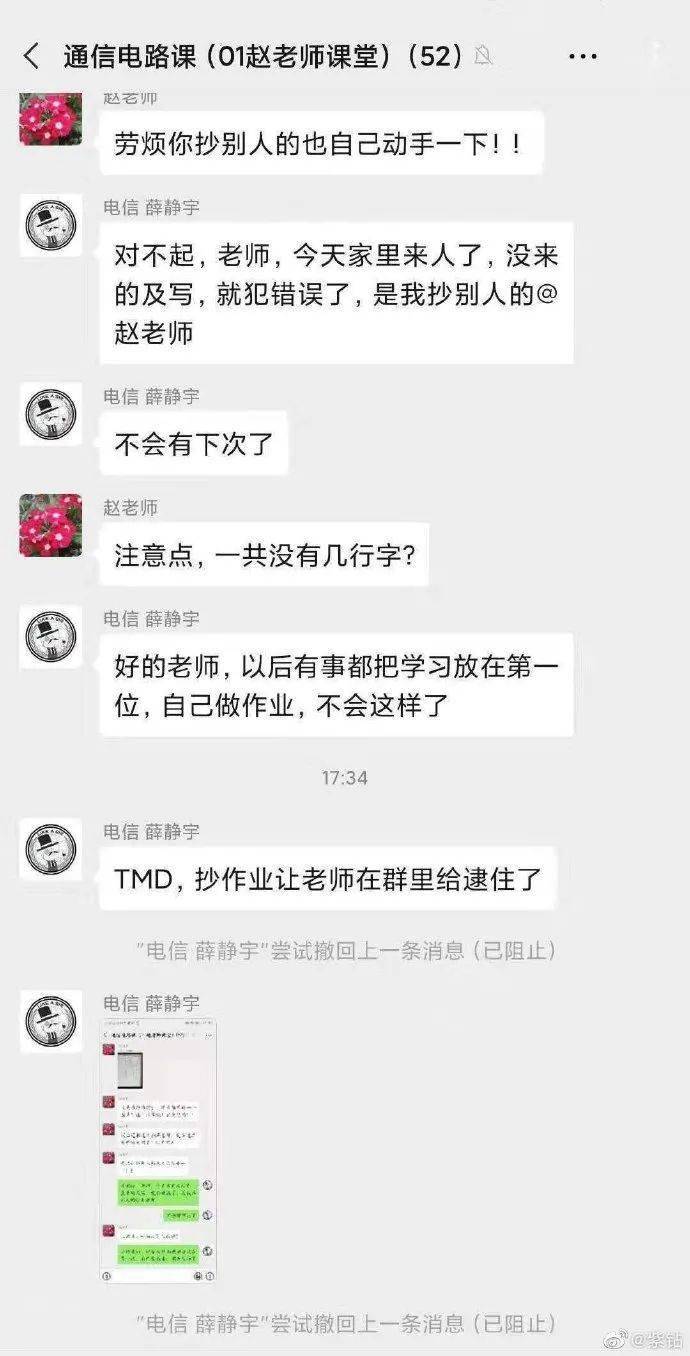
Task: Open the group chat overflow menu
Action: (x=583, y=57)
